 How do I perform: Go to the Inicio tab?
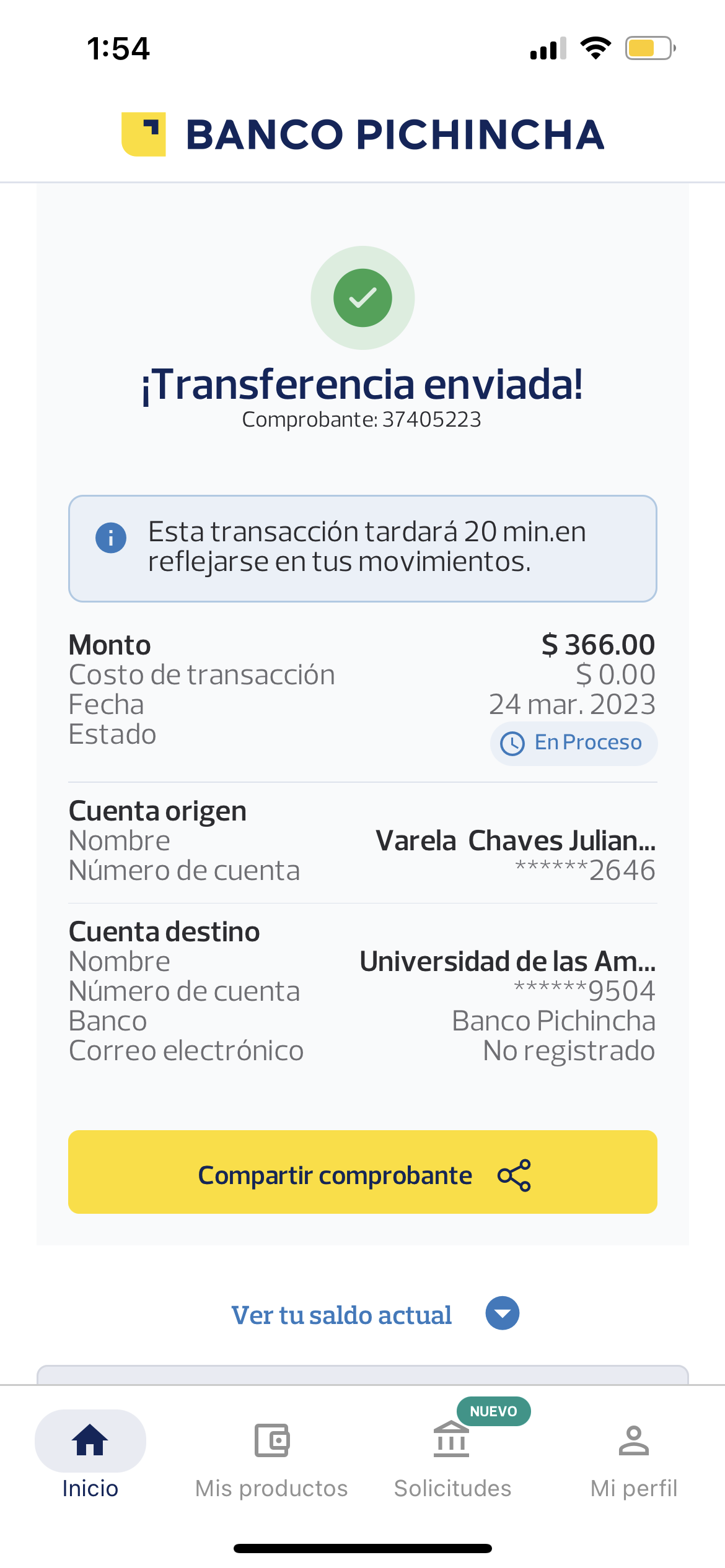click(x=90, y=1455)
